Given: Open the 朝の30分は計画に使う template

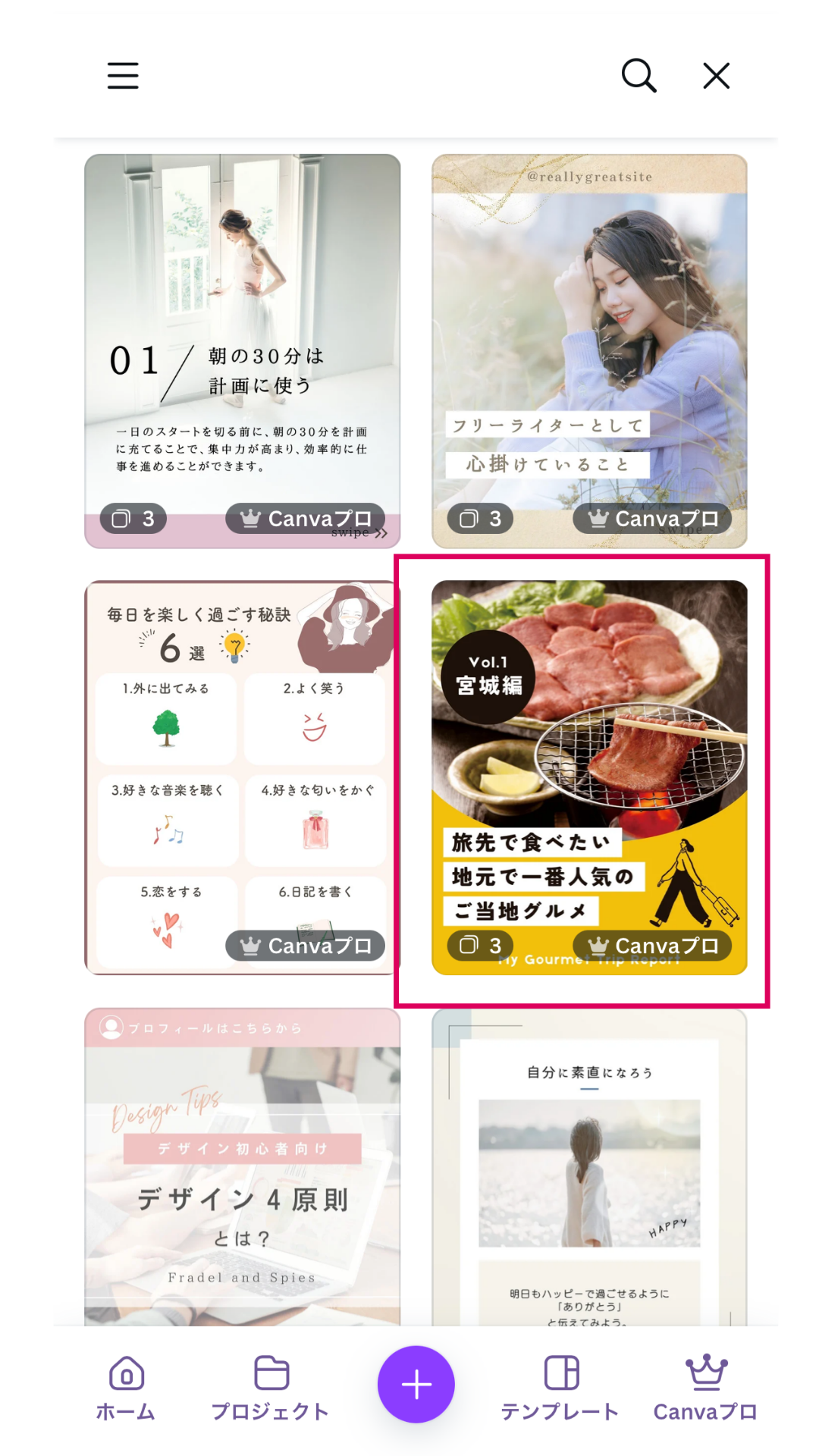Looking at the screenshot, I should click(243, 341).
